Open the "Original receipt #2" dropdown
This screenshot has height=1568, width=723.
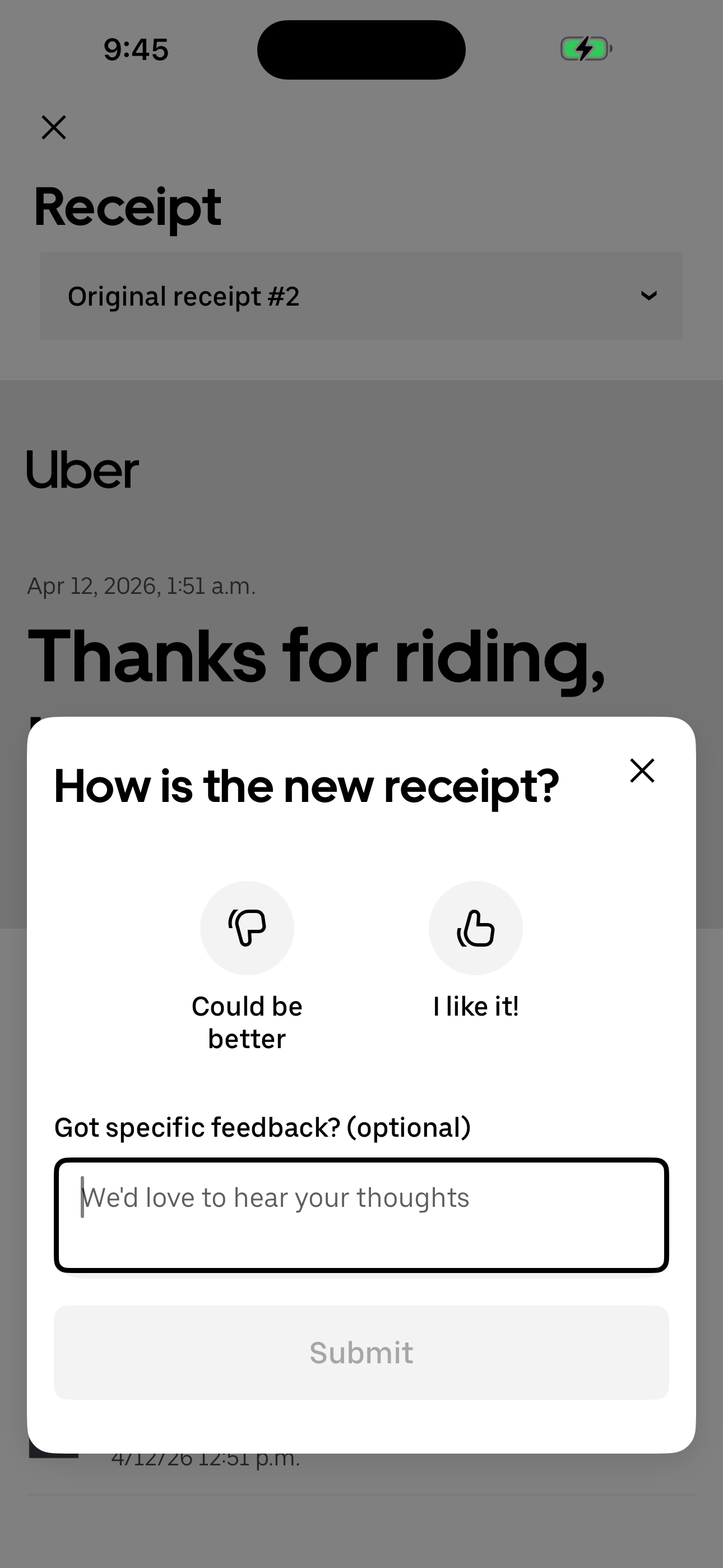click(361, 297)
